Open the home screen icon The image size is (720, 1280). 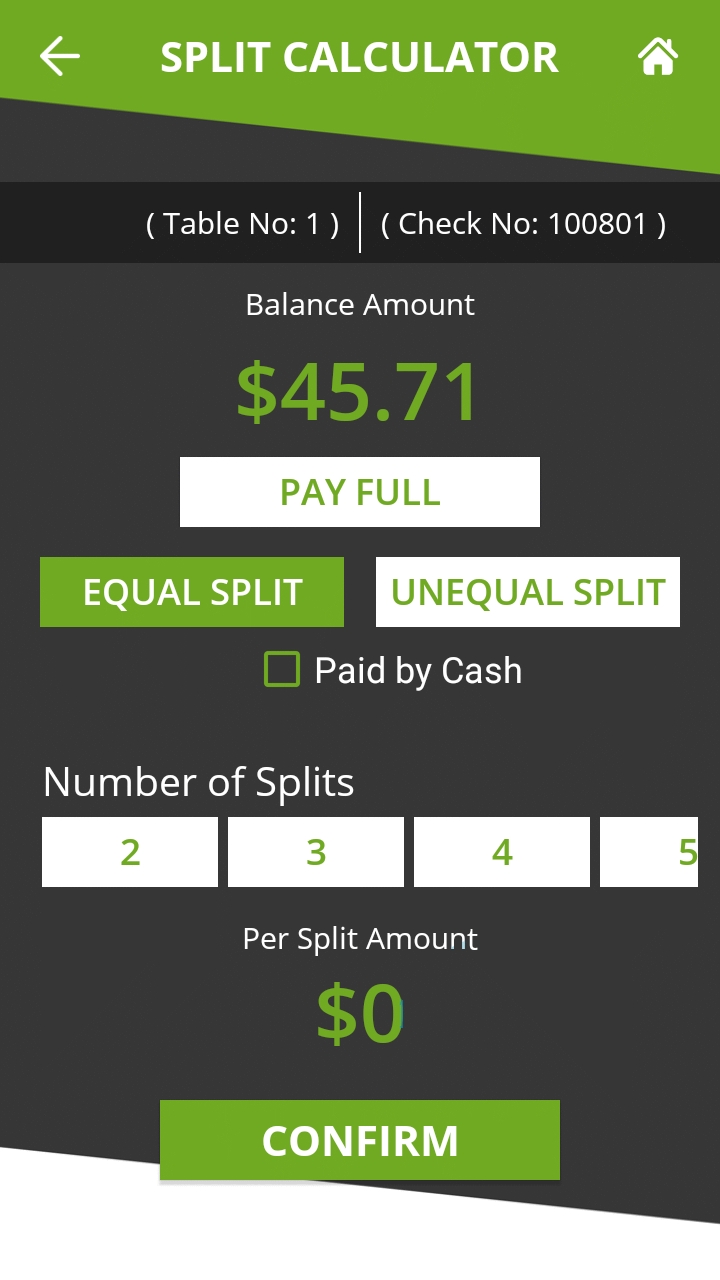pos(658,57)
